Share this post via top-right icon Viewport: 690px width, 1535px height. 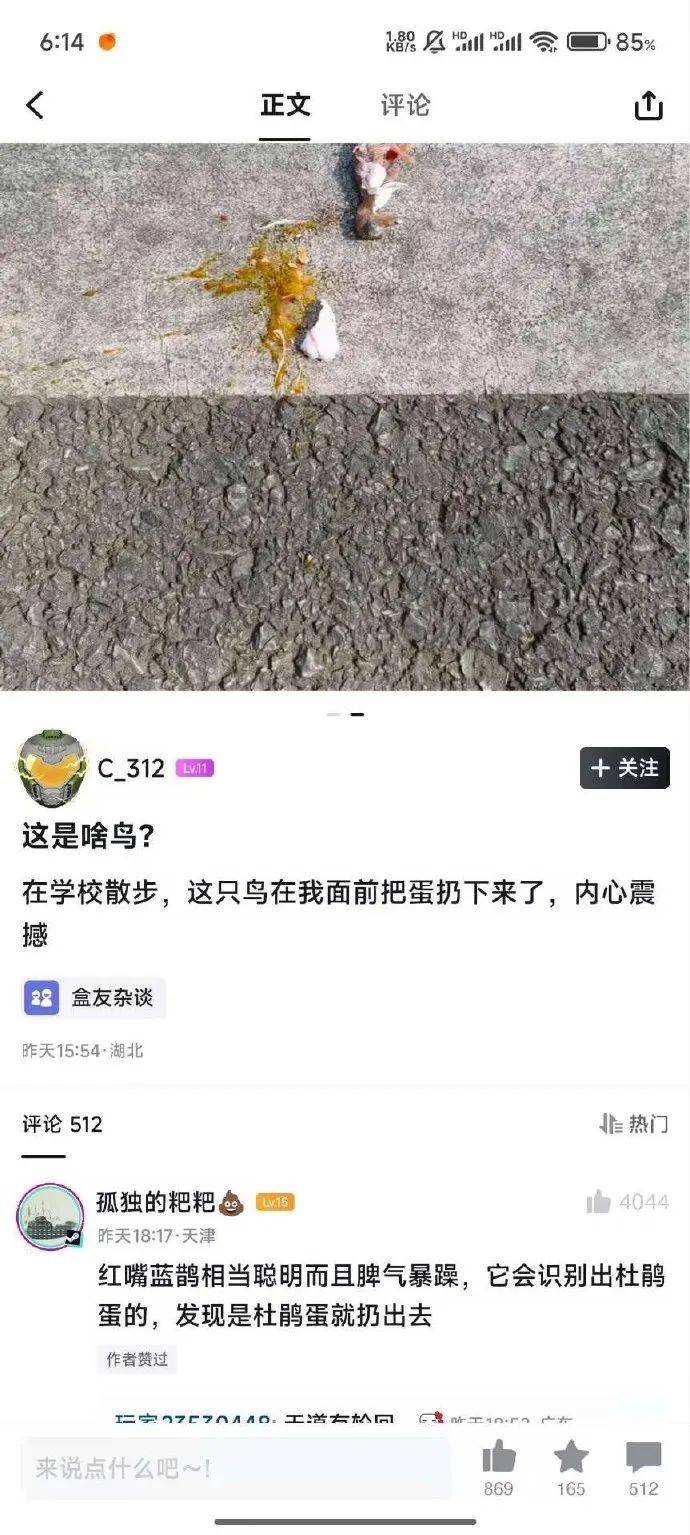coord(649,105)
